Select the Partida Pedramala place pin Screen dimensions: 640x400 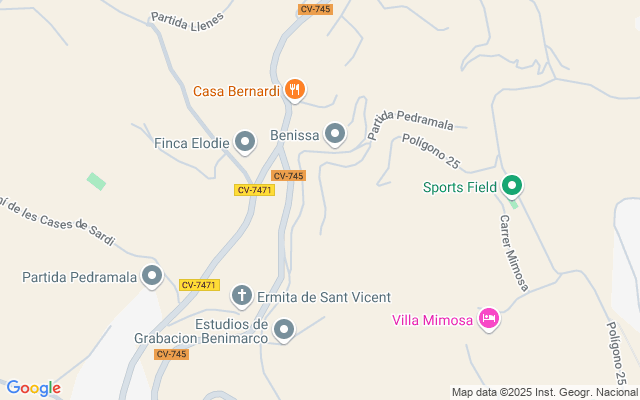[x=152, y=276]
